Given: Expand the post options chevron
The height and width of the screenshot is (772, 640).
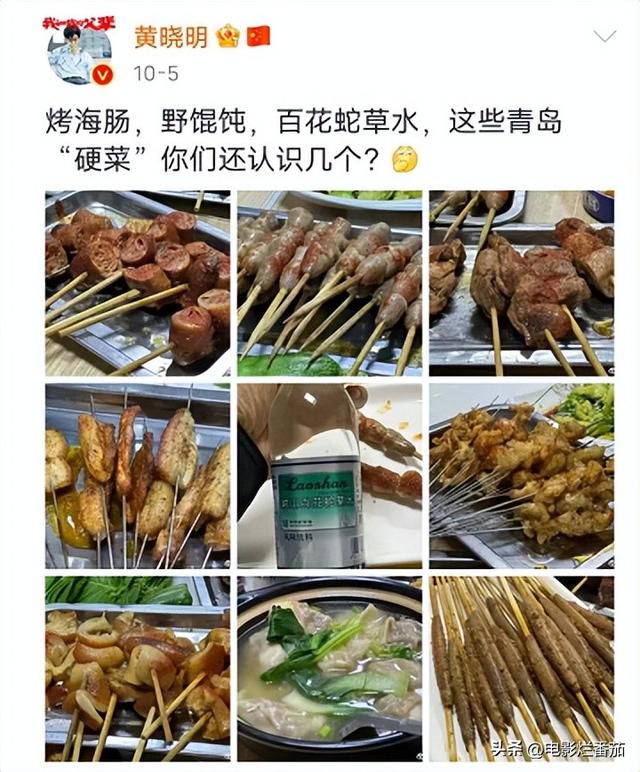Looking at the screenshot, I should point(604,37).
